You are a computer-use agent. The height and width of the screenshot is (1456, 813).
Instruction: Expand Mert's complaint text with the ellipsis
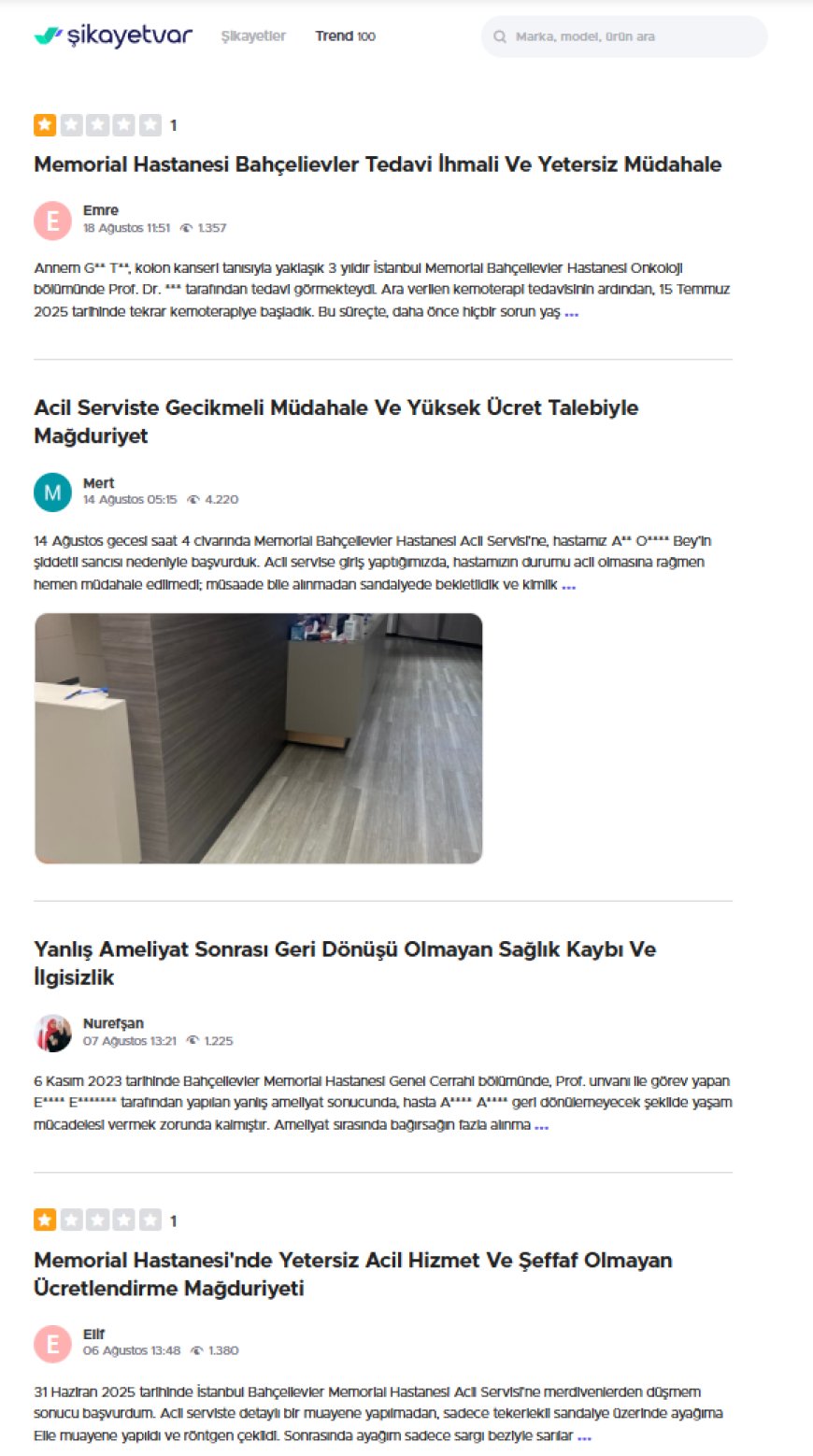click(568, 585)
